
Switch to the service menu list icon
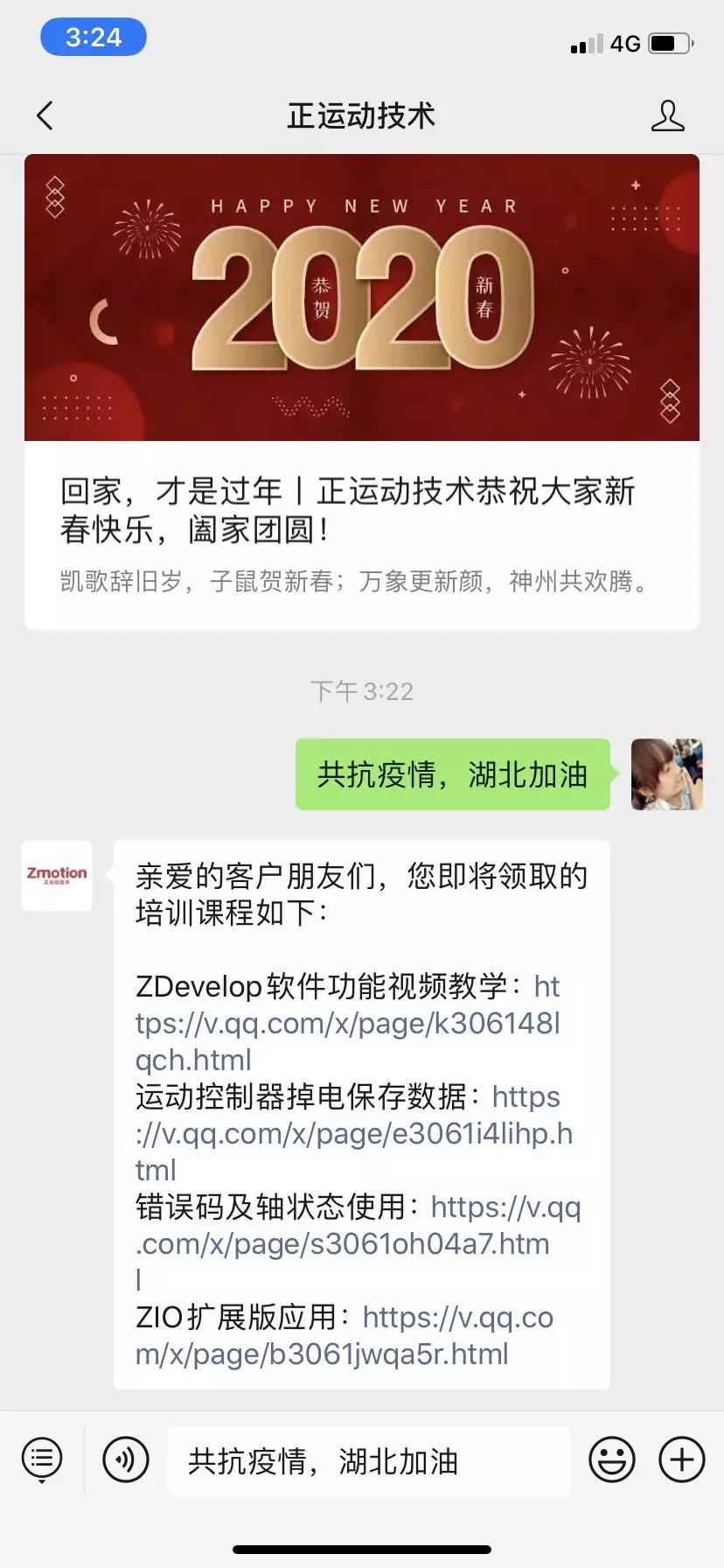pos(42,1459)
